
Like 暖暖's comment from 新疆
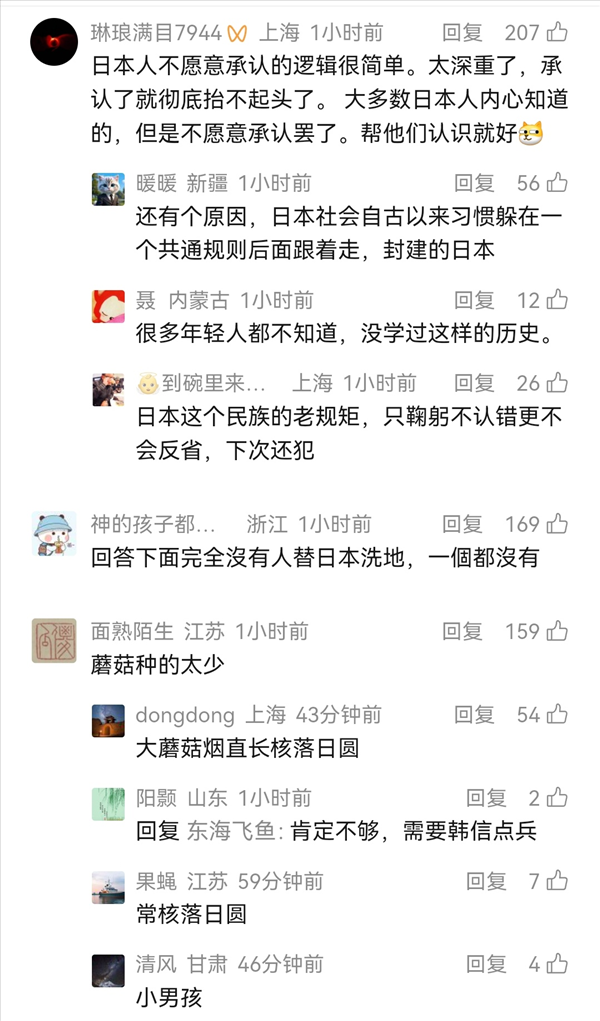tap(557, 183)
